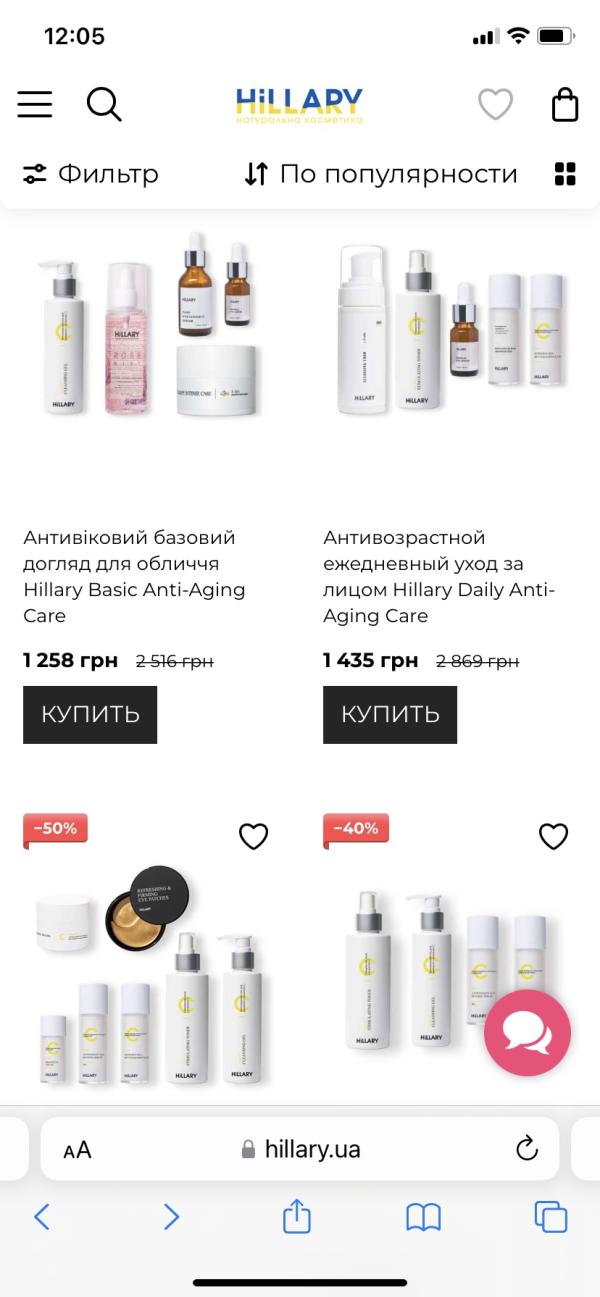The width and height of the screenshot is (600, 1297).
Task: Change sorting По популярности
Action: tap(381, 174)
